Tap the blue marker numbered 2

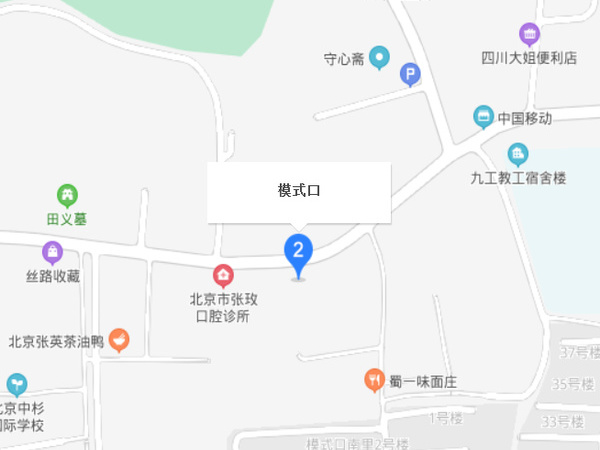[298, 251]
